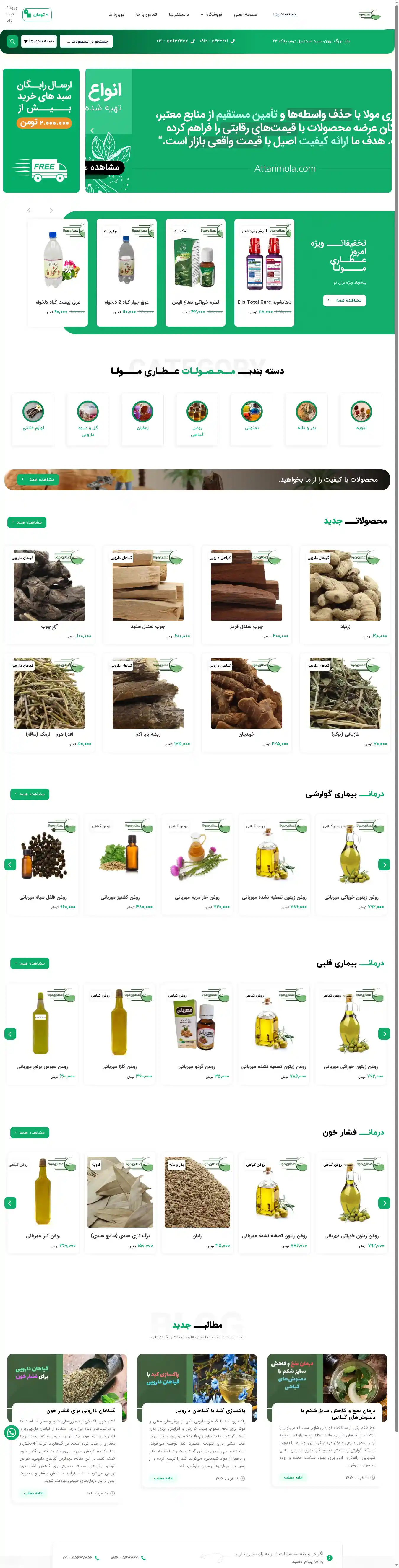
Task: Read the گیاهان دارویی برای فشار خون article
Action: 80,1410
